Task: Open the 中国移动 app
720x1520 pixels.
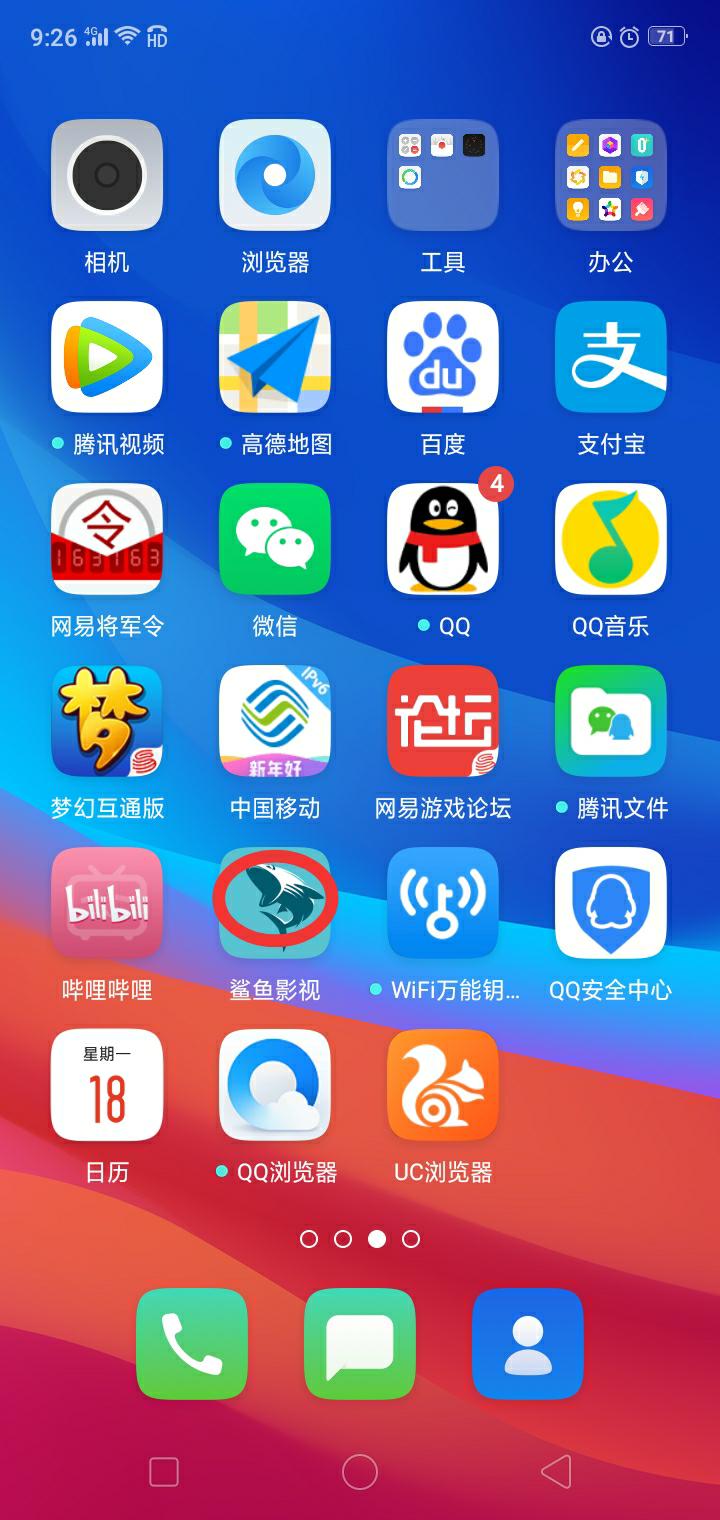Action: click(275, 721)
